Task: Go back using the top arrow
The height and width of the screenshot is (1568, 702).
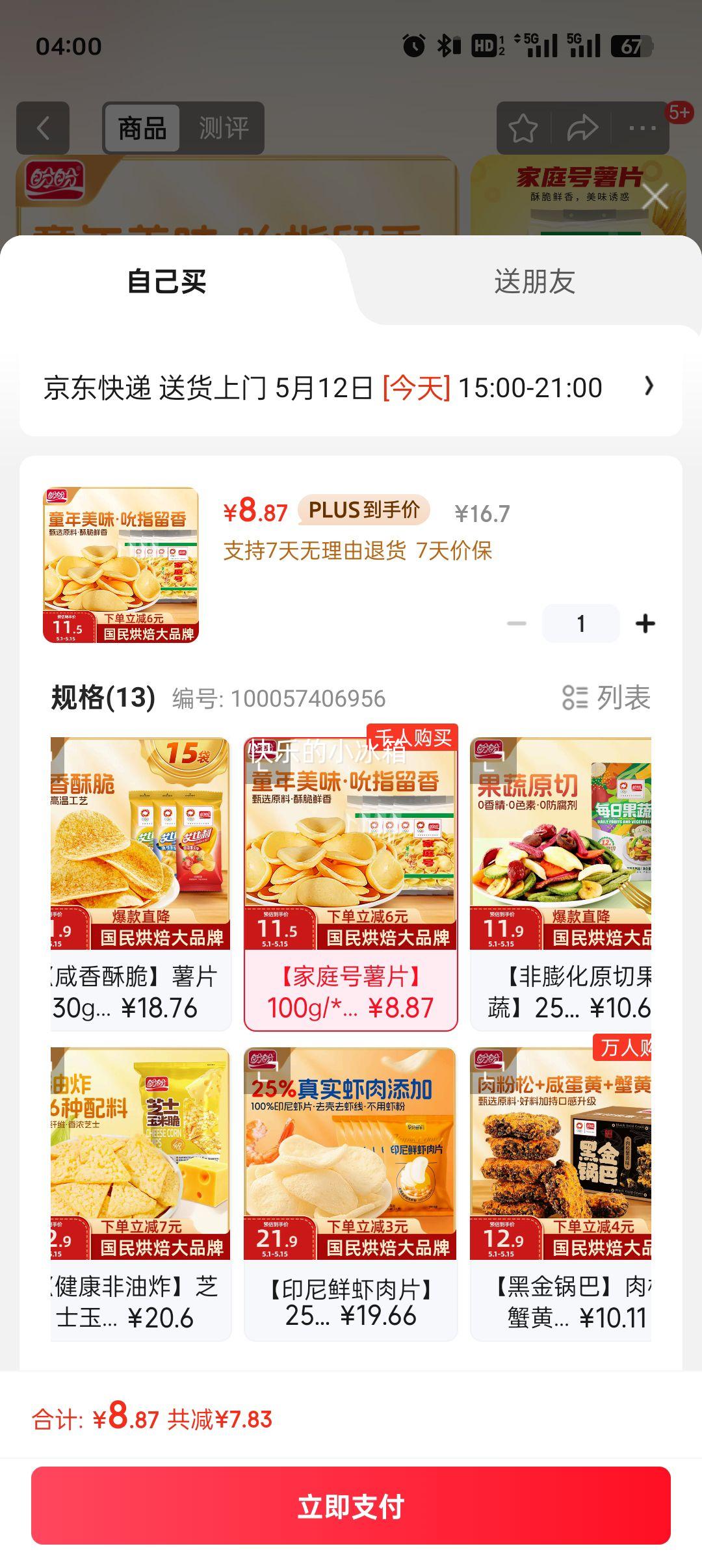Action: coord(43,128)
